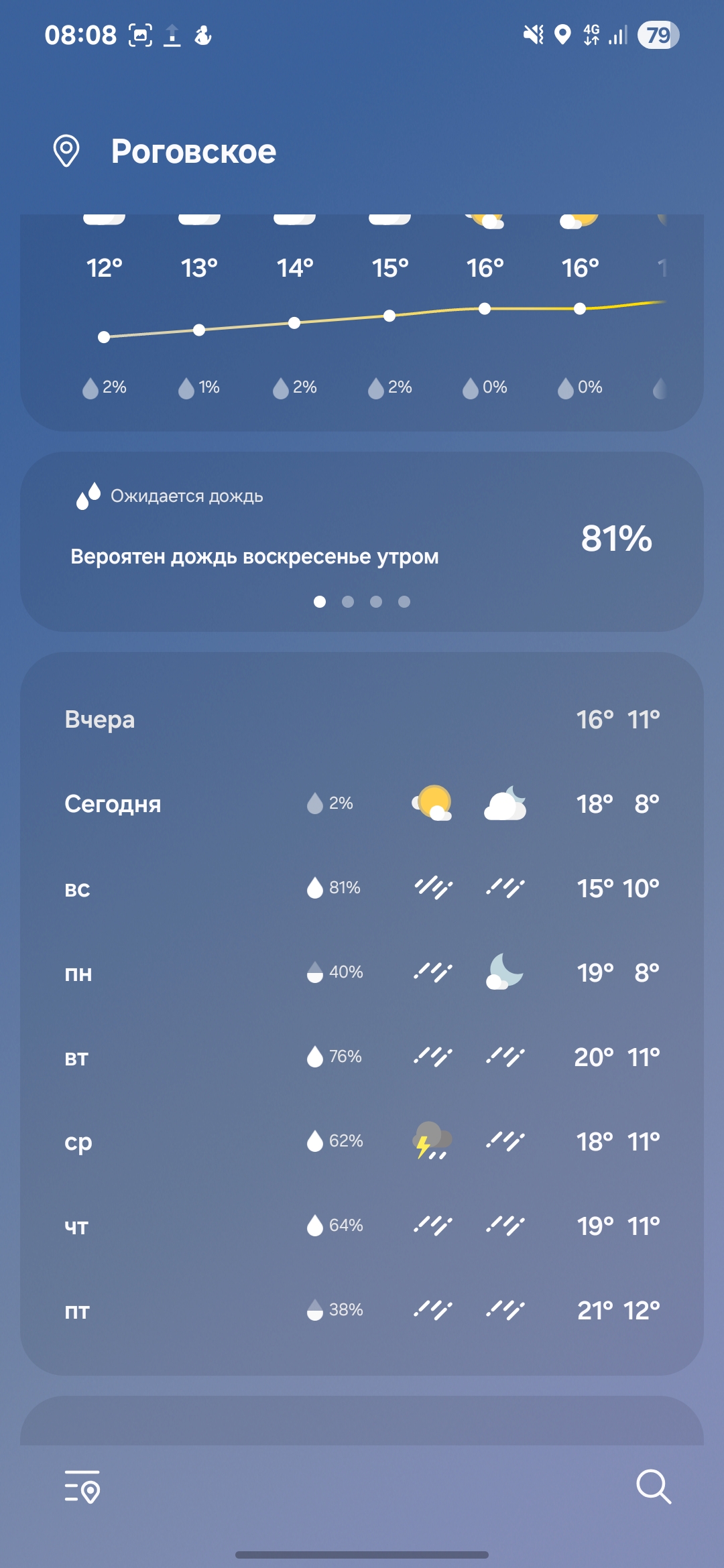Open the hourly forecast temperature card
This screenshot has height=1568, width=724.
[x=362, y=322]
